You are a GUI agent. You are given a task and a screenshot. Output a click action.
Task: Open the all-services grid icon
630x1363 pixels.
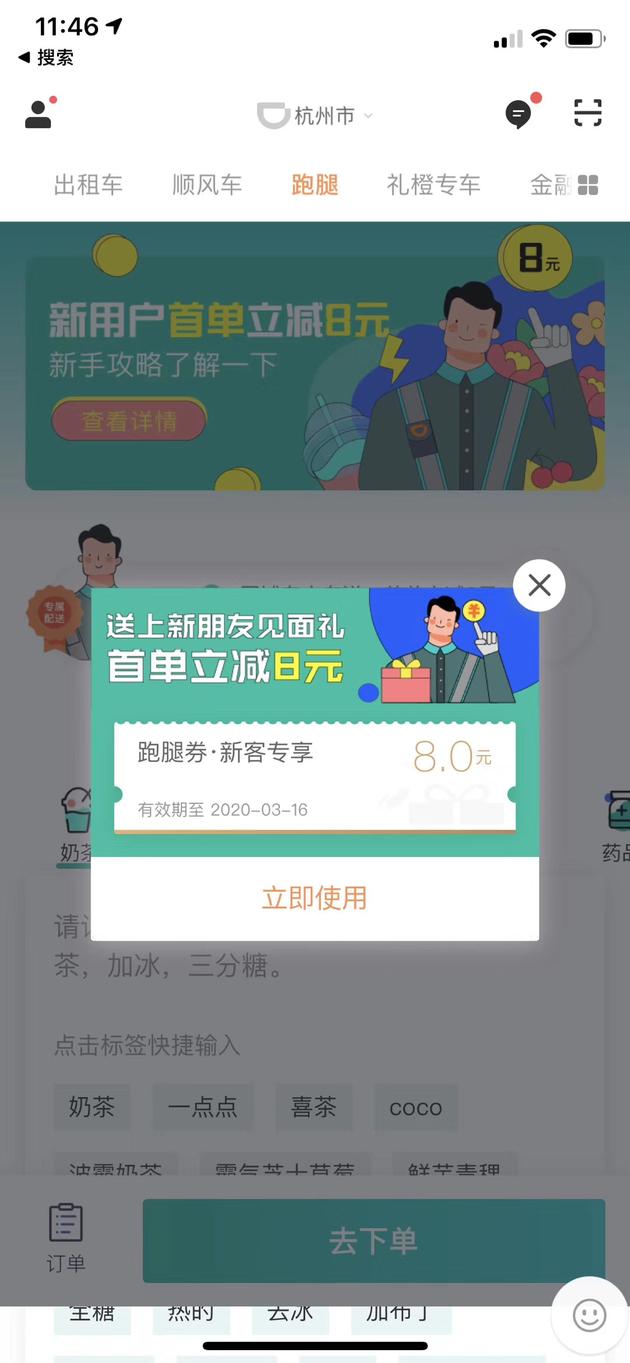point(588,185)
